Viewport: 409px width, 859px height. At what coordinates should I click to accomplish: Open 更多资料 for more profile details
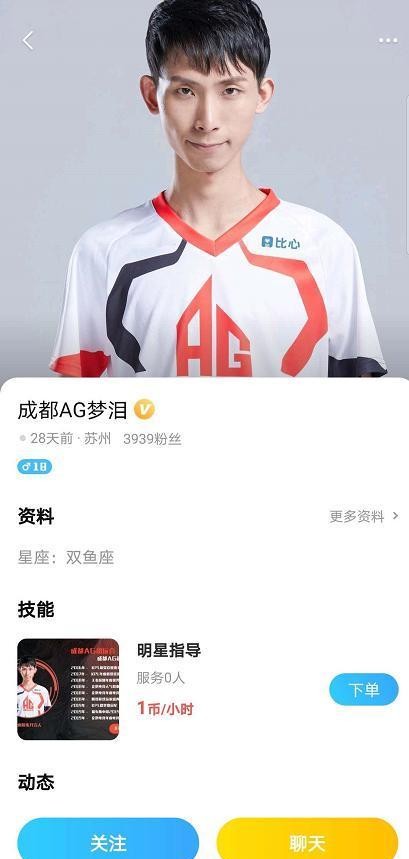[364, 516]
